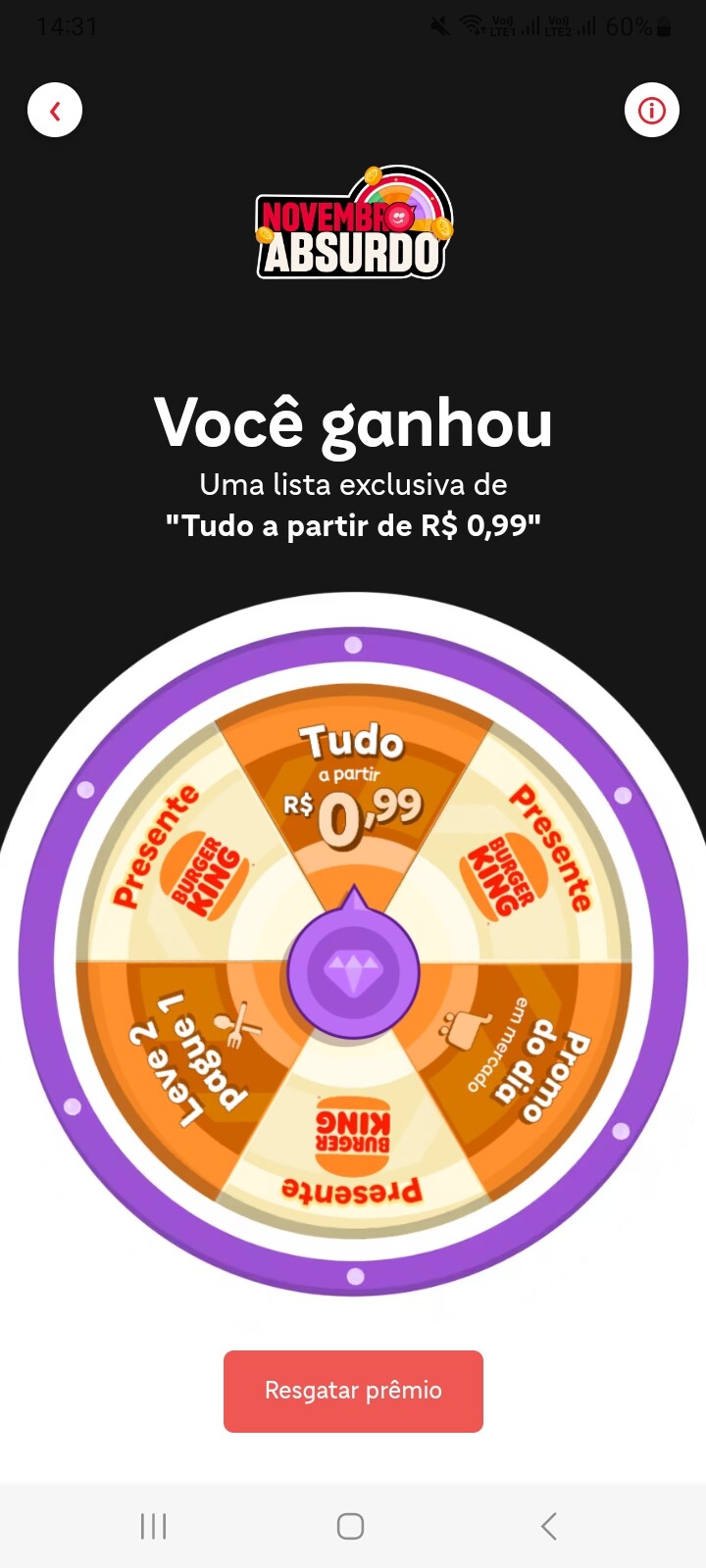Go back using the top-left arrow
The height and width of the screenshot is (1568, 706).
[55, 111]
